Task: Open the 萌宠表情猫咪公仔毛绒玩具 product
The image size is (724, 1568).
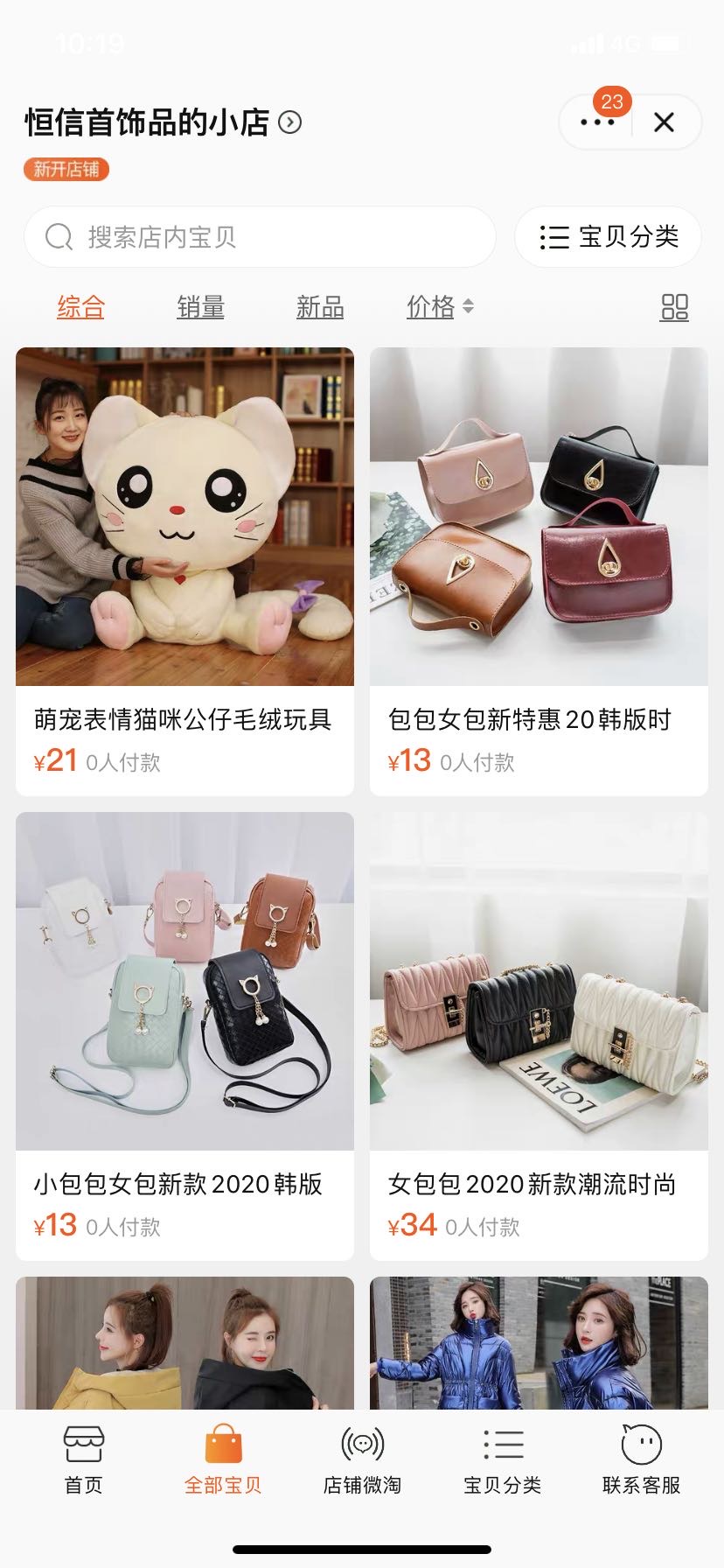Action: [184, 570]
